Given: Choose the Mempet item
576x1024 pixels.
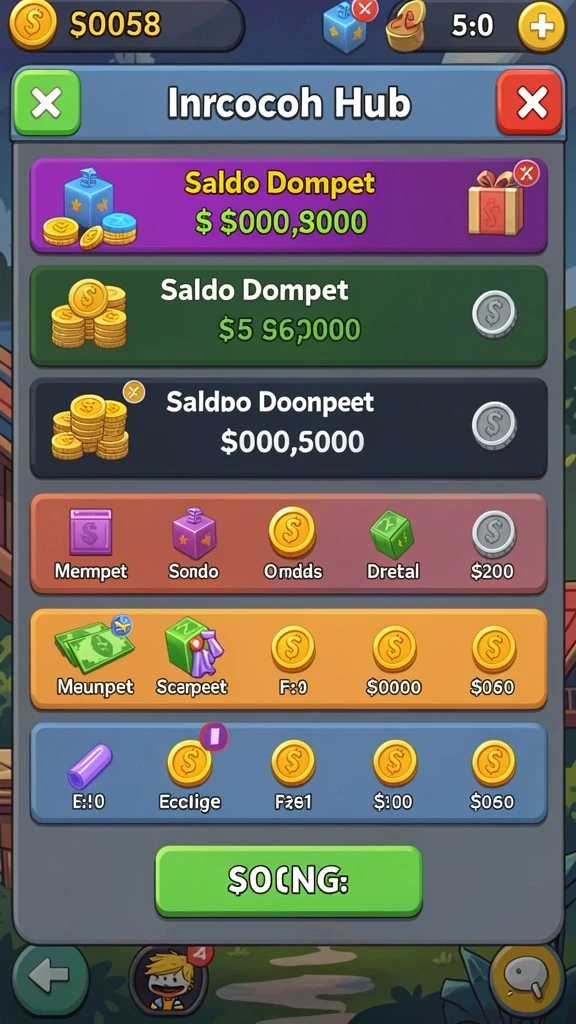Looking at the screenshot, I should 91,544.
